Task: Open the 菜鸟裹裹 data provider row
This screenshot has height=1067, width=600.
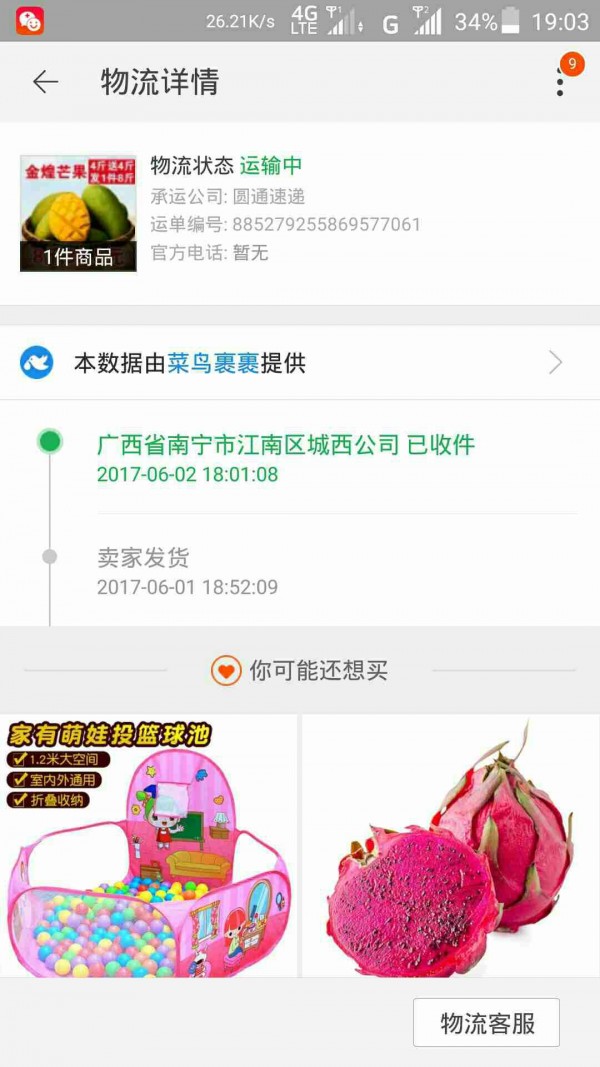Action: (x=300, y=363)
